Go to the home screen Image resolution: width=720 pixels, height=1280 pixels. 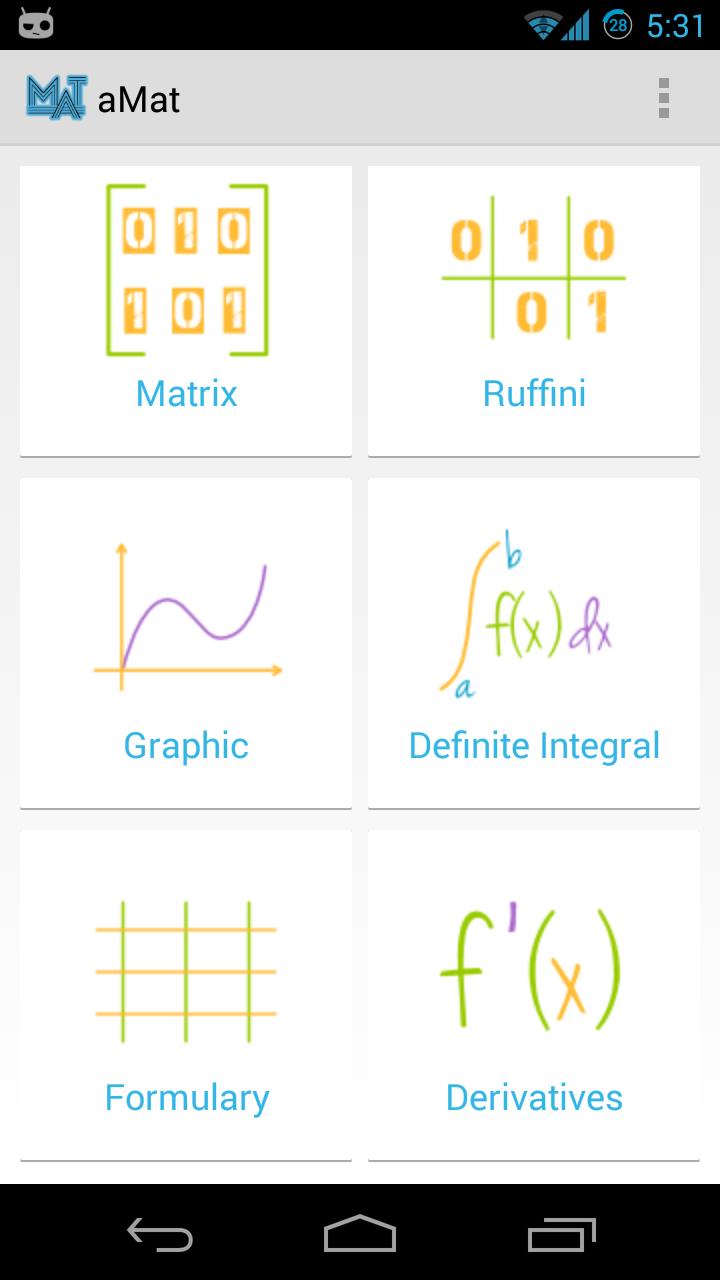[x=360, y=1233]
